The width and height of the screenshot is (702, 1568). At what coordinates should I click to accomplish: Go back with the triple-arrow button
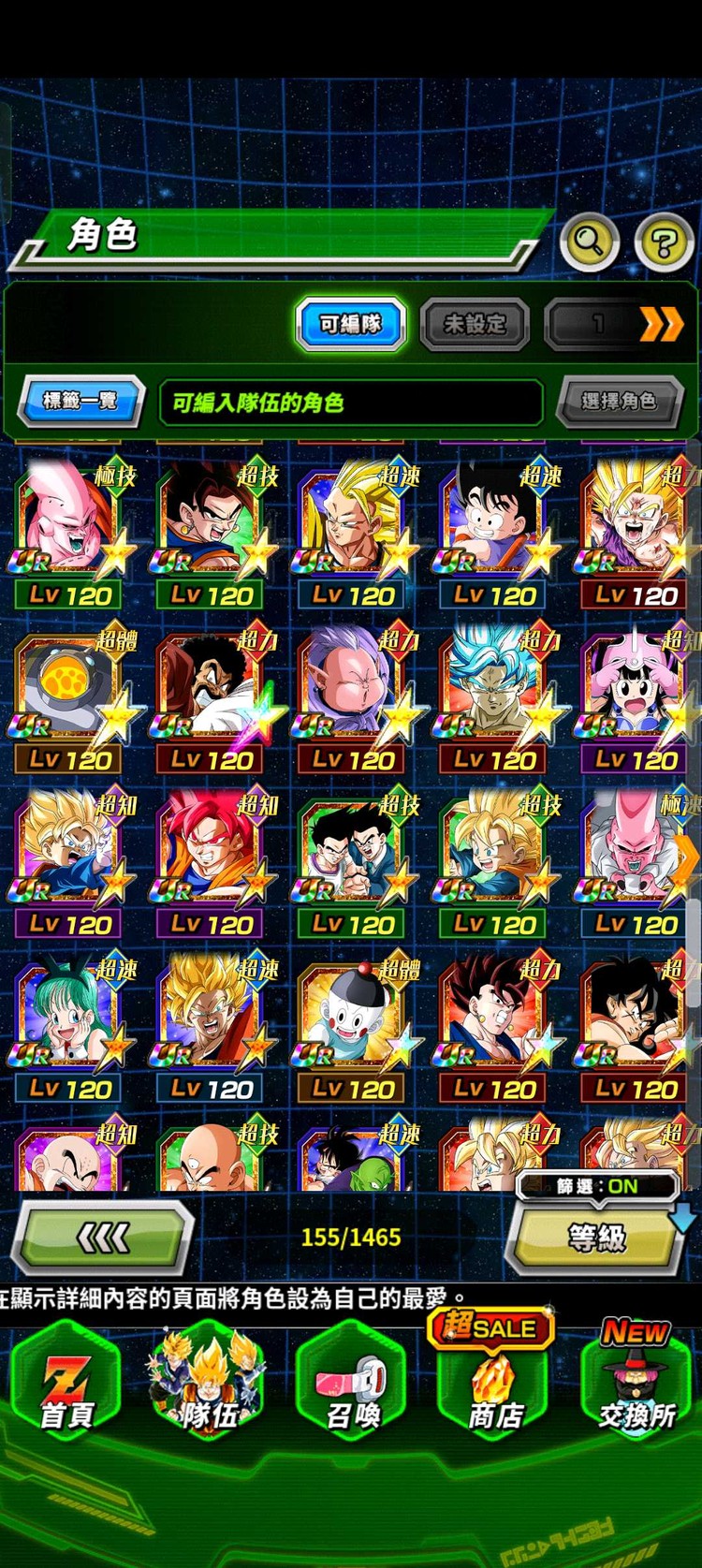pyautogui.click(x=103, y=1238)
